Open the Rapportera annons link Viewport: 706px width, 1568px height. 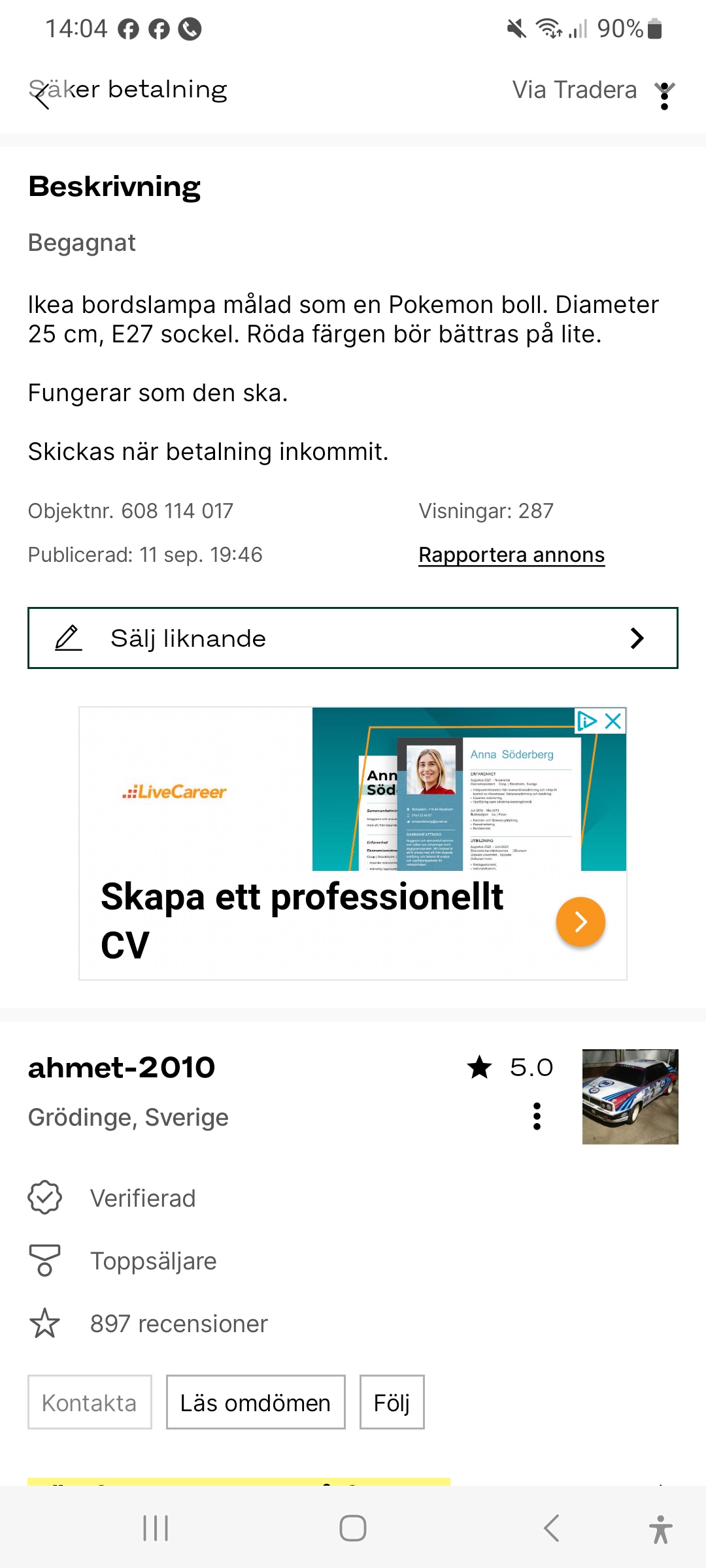511,555
